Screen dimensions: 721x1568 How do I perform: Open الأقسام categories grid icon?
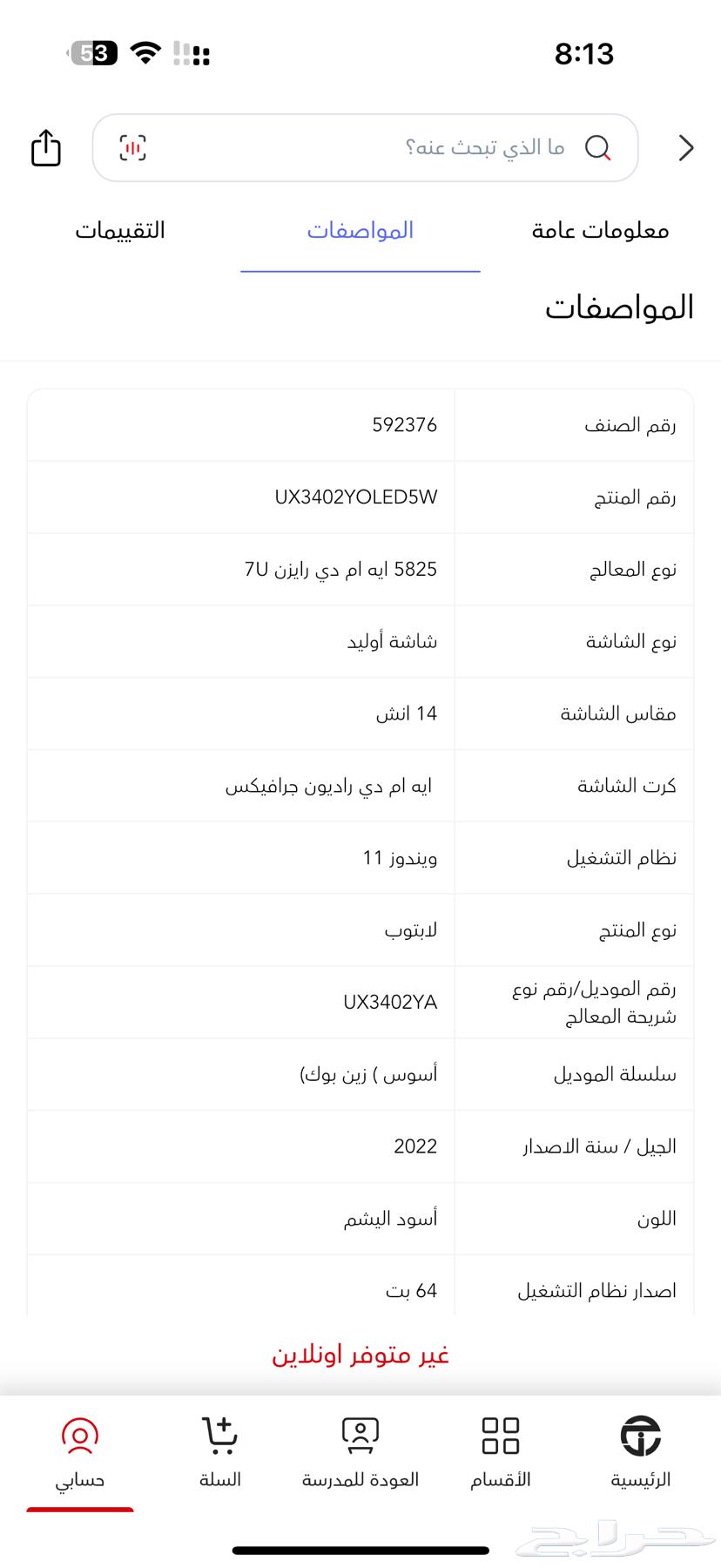(499, 1434)
